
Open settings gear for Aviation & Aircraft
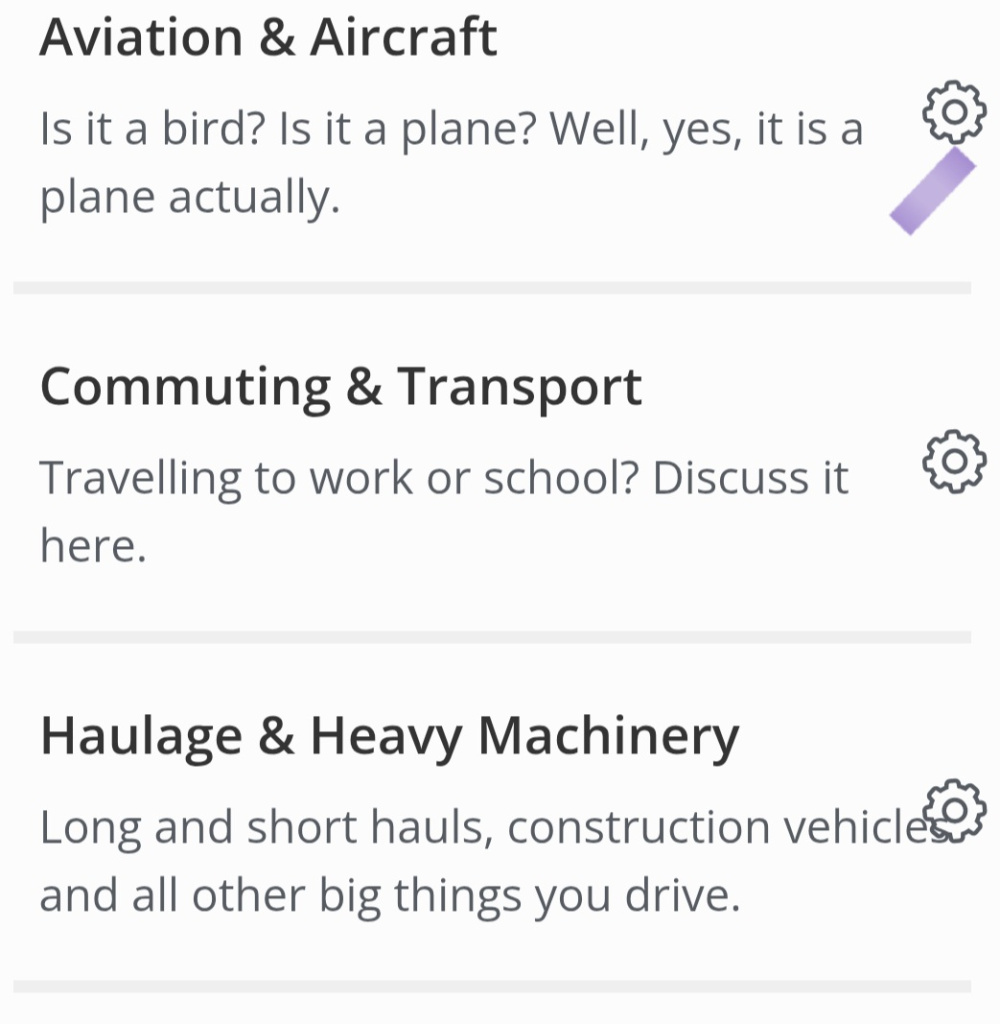pos(953,112)
